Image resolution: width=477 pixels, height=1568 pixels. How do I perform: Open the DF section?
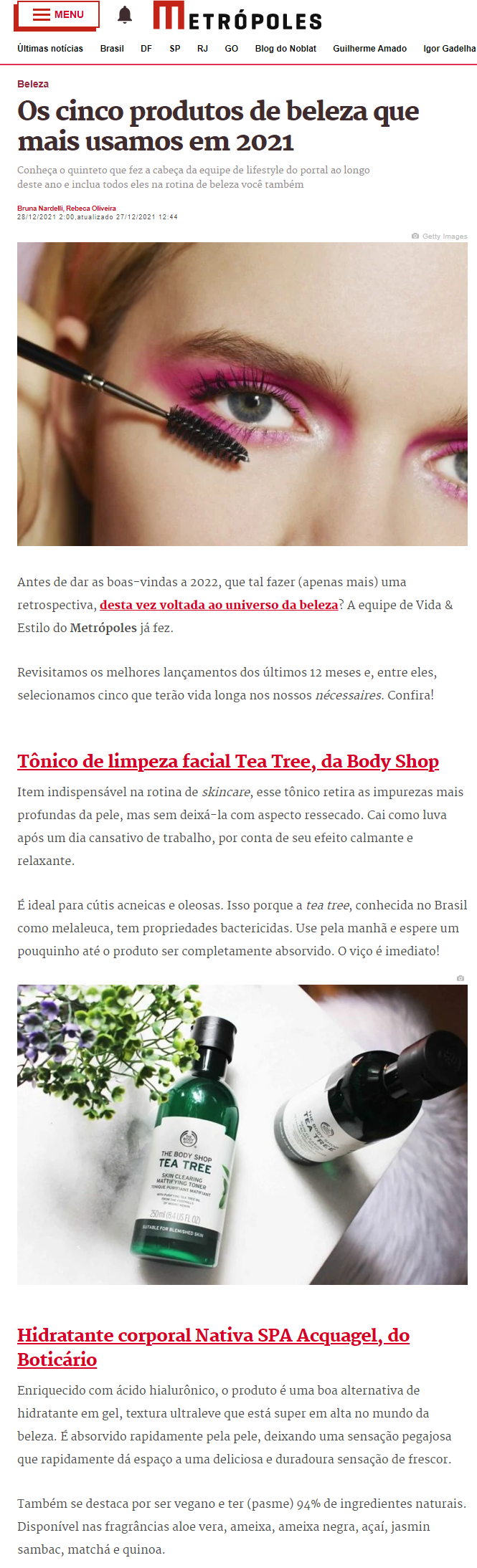146,49
